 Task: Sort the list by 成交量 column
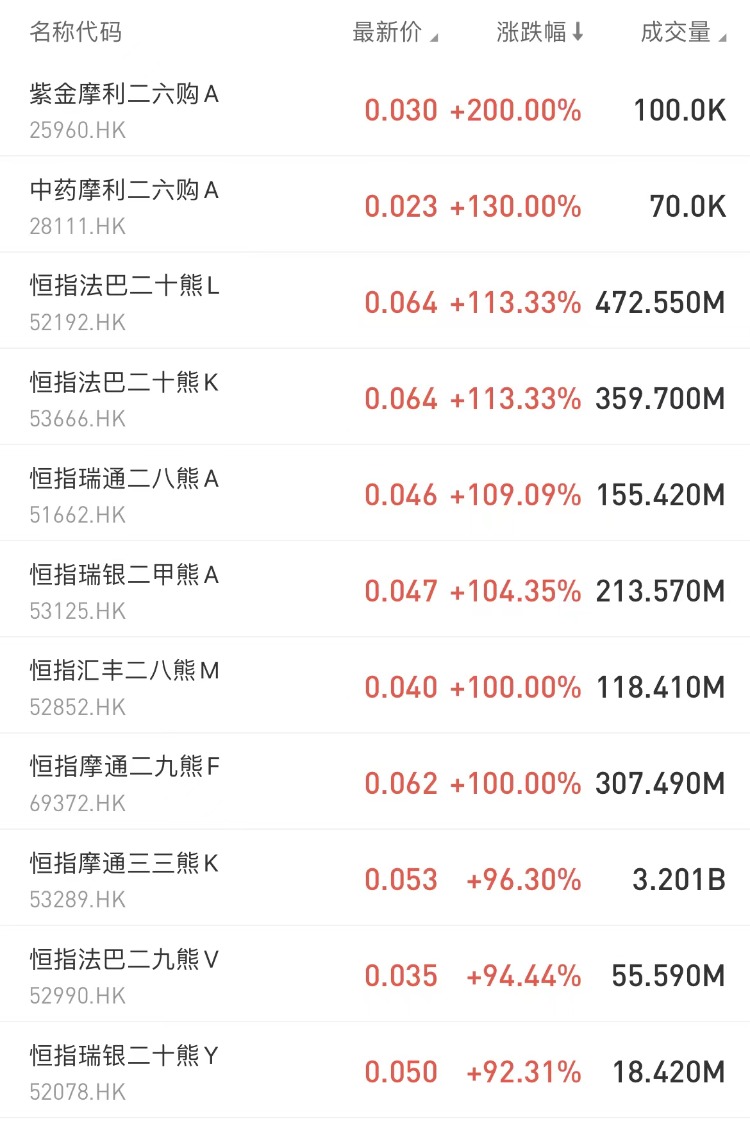click(682, 32)
